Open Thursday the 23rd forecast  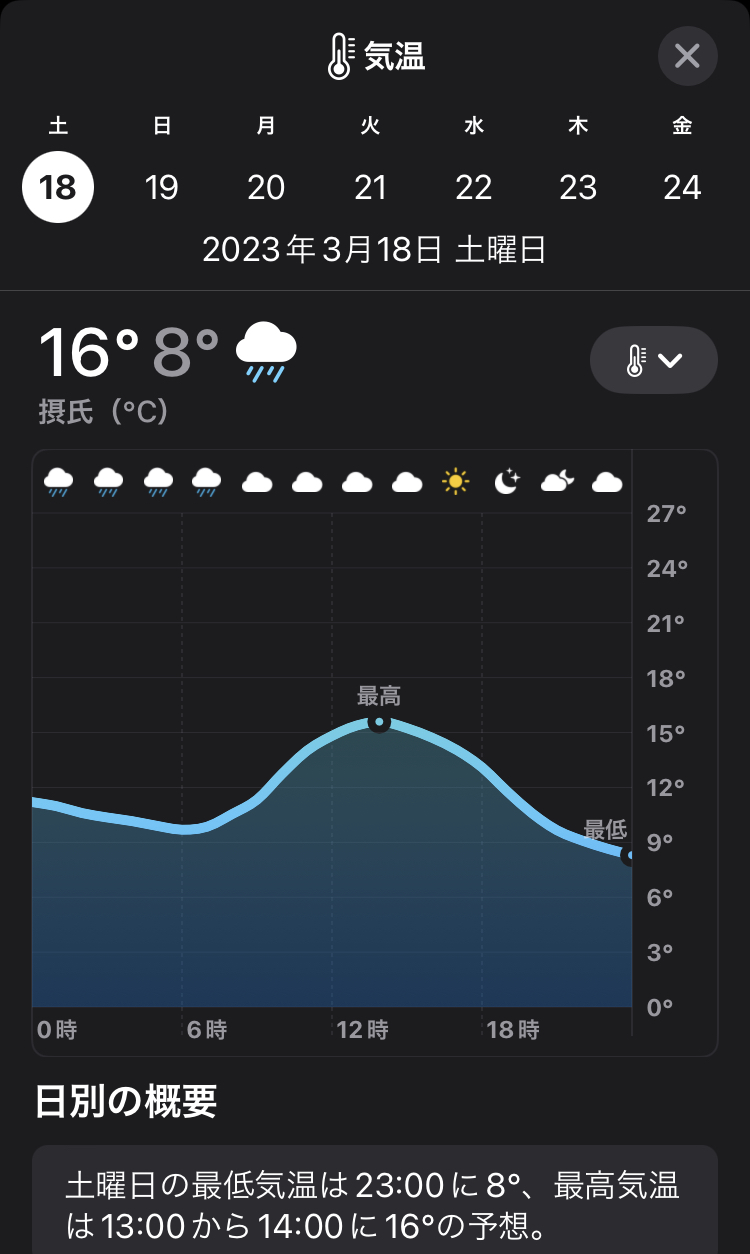(578, 187)
